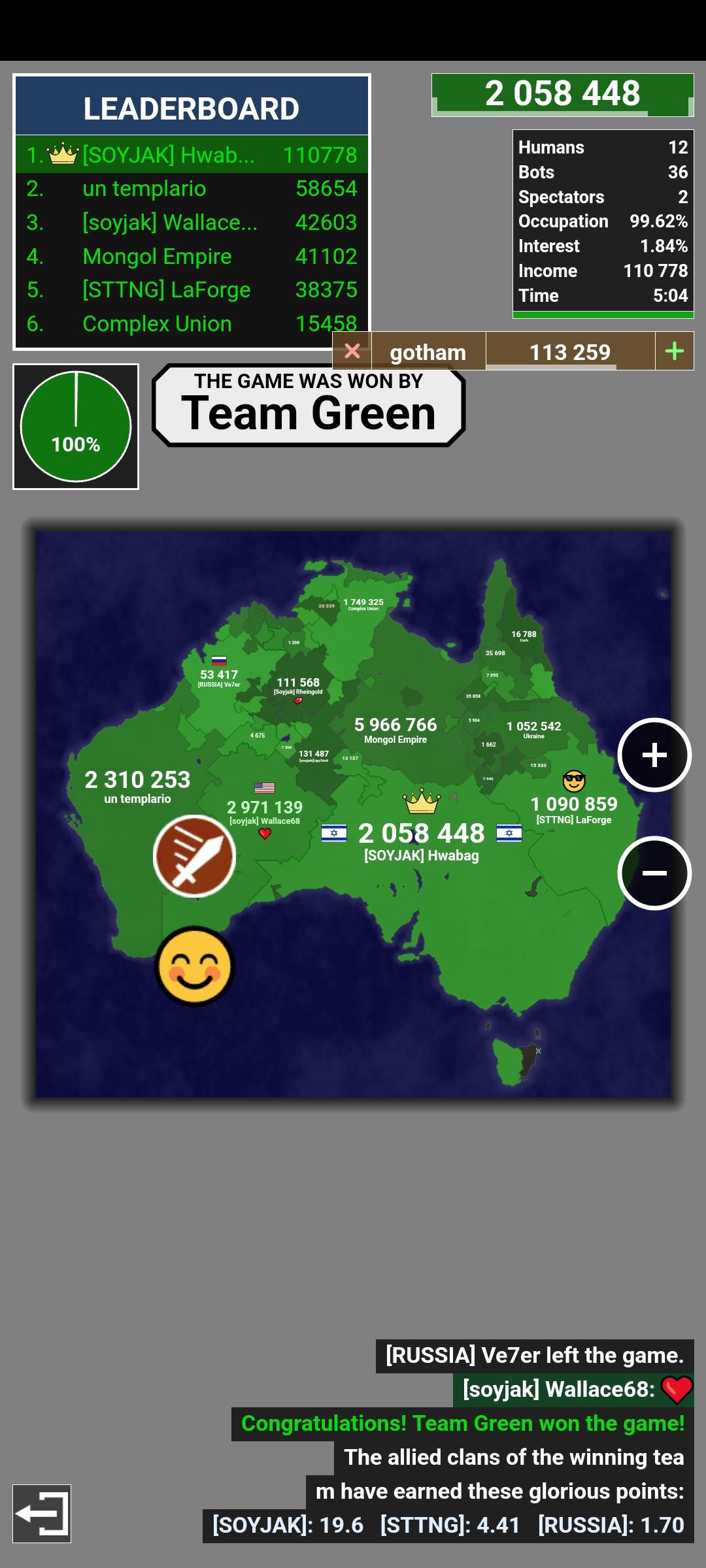
Task: Add troops to gotham attack with green plus
Action: click(x=675, y=351)
